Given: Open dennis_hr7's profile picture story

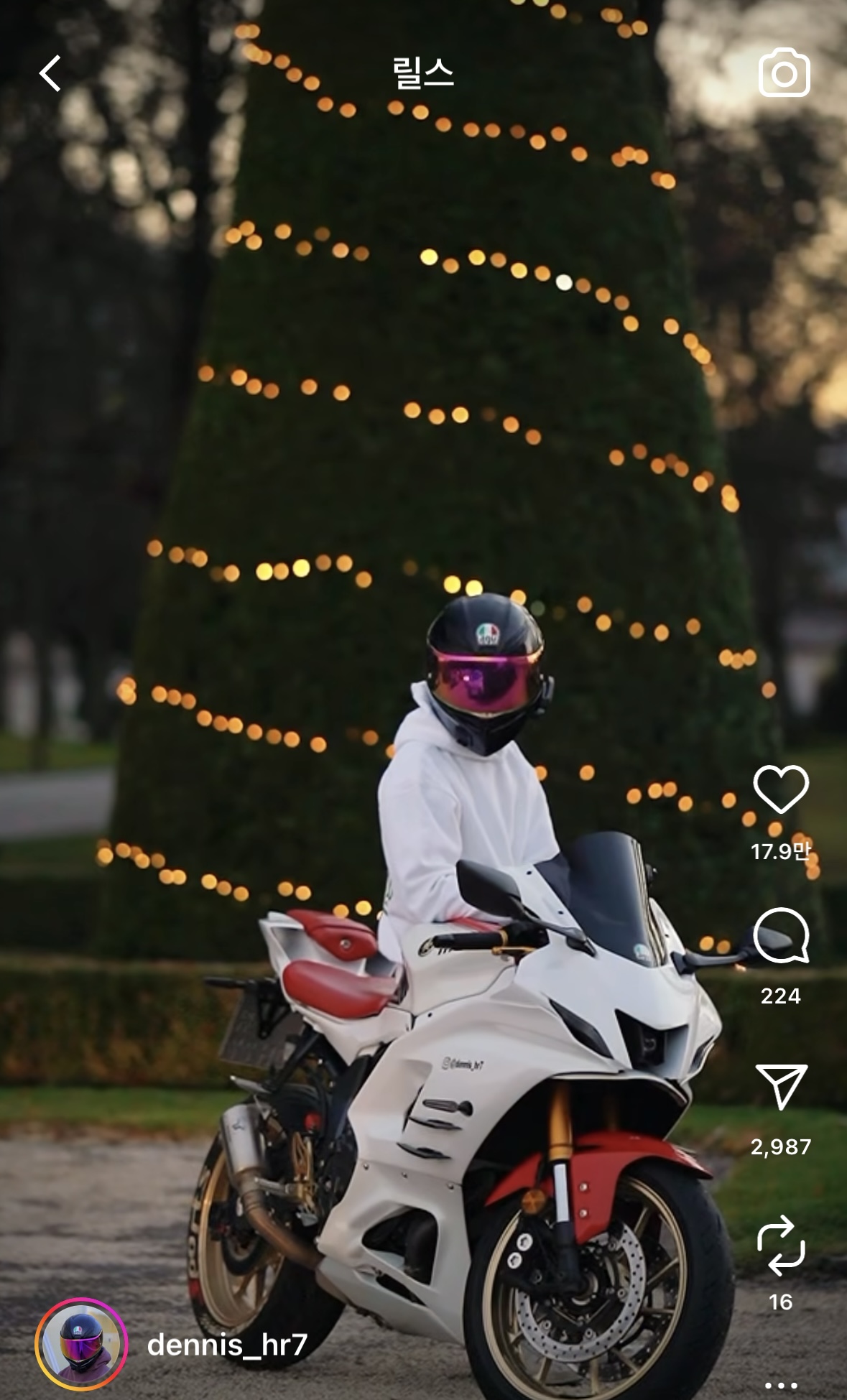Looking at the screenshot, I should point(81,1344).
